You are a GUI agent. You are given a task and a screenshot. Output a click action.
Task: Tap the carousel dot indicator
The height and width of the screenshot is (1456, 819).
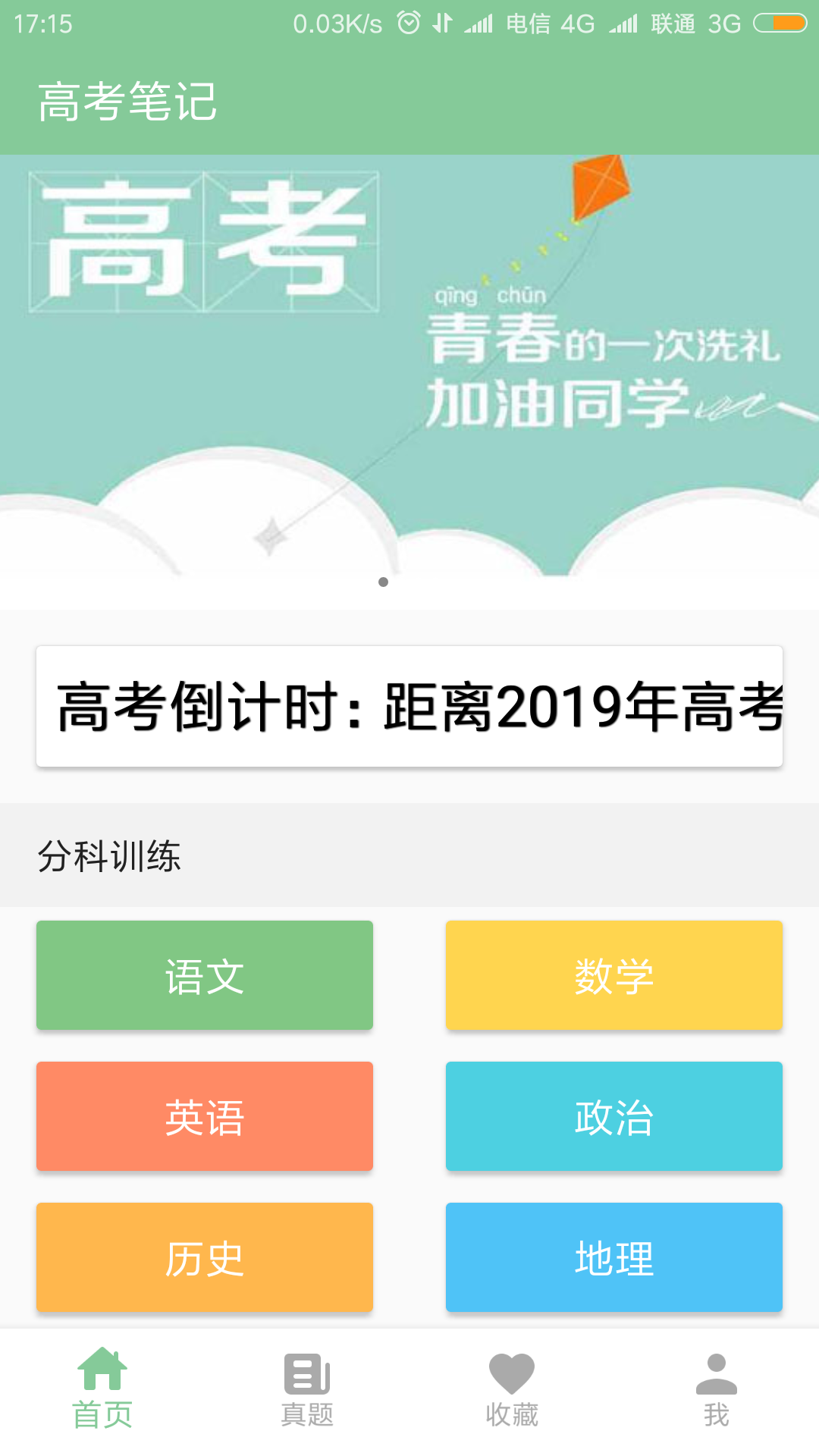[x=381, y=584]
